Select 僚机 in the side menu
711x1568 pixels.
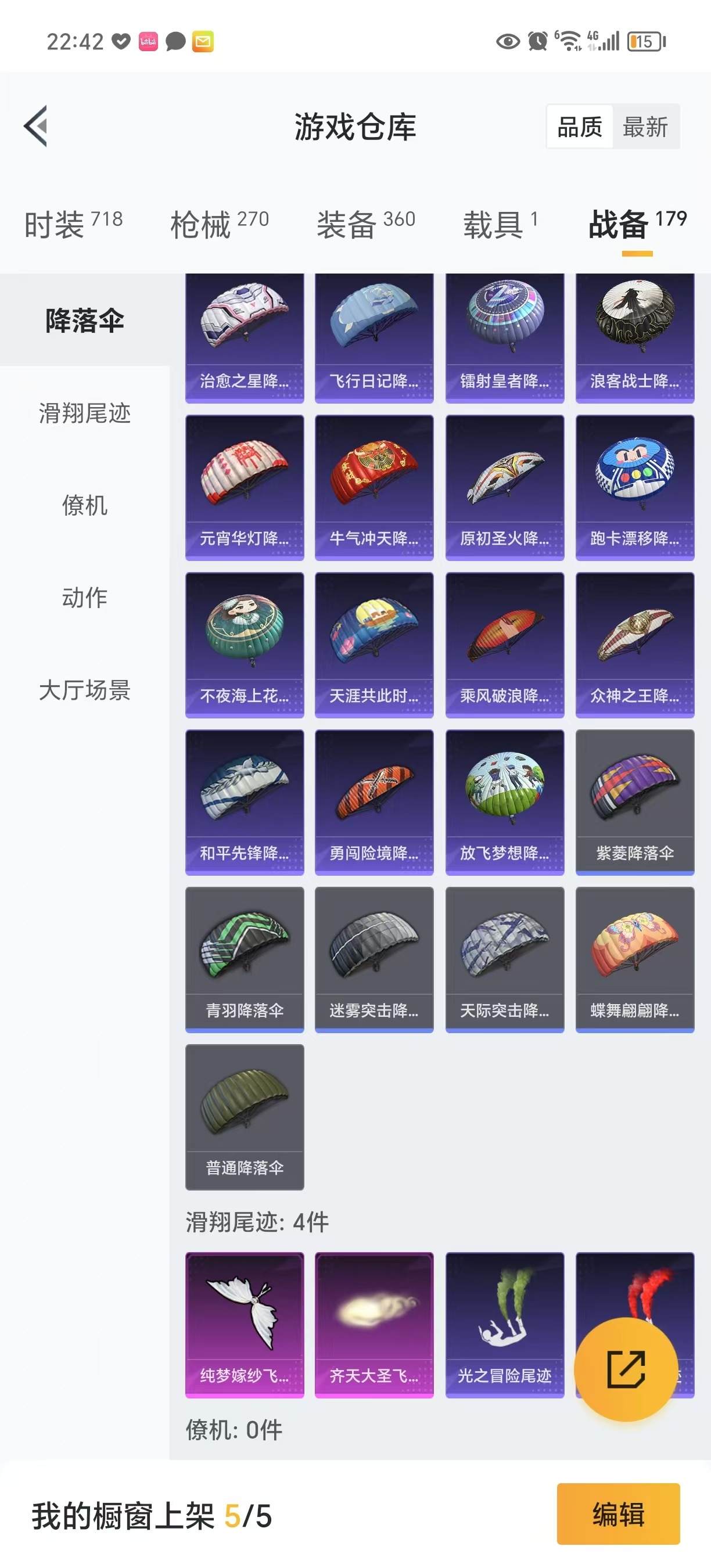[x=85, y=505]
